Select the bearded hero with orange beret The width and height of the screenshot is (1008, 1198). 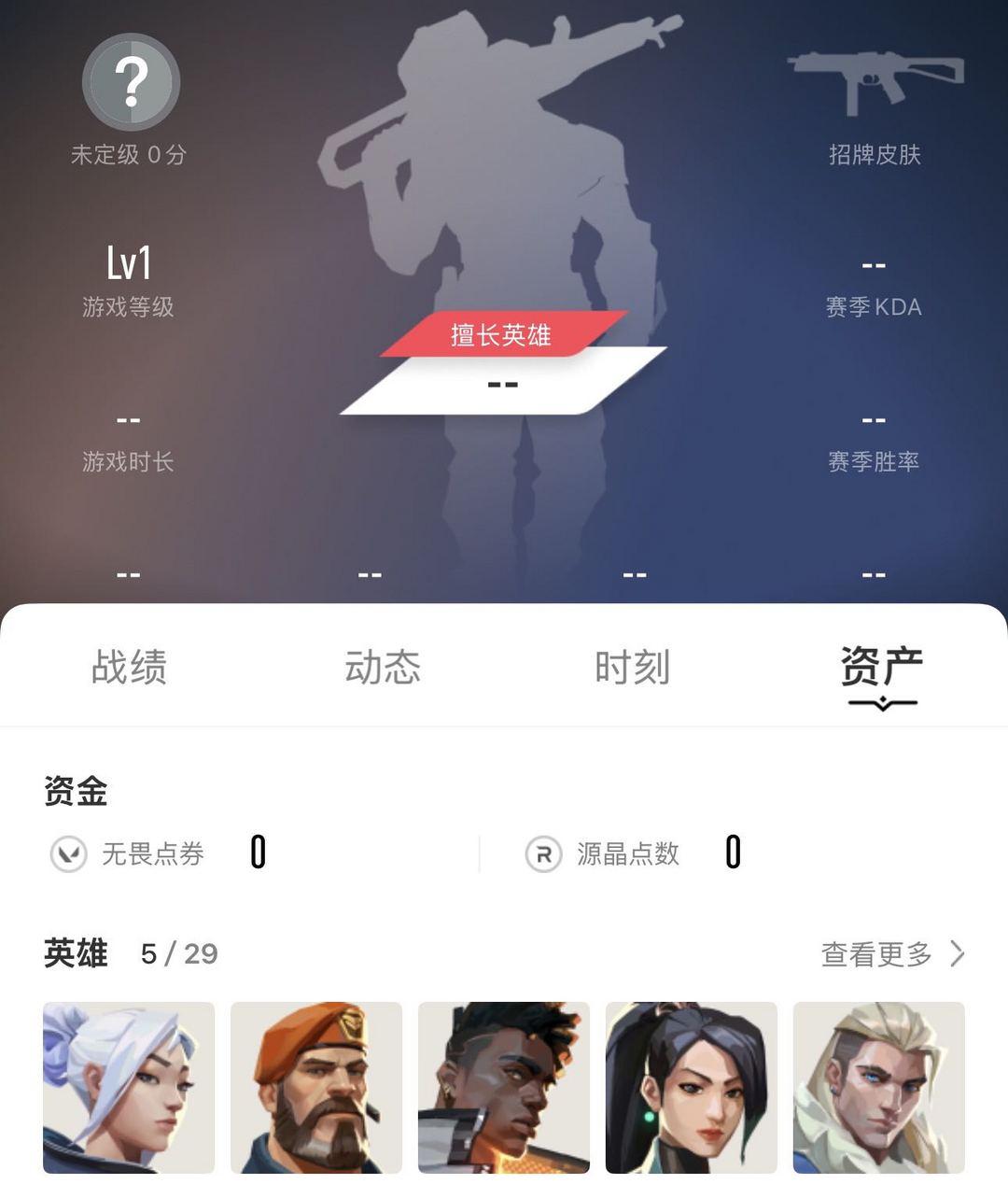[x=316, y=1088]
